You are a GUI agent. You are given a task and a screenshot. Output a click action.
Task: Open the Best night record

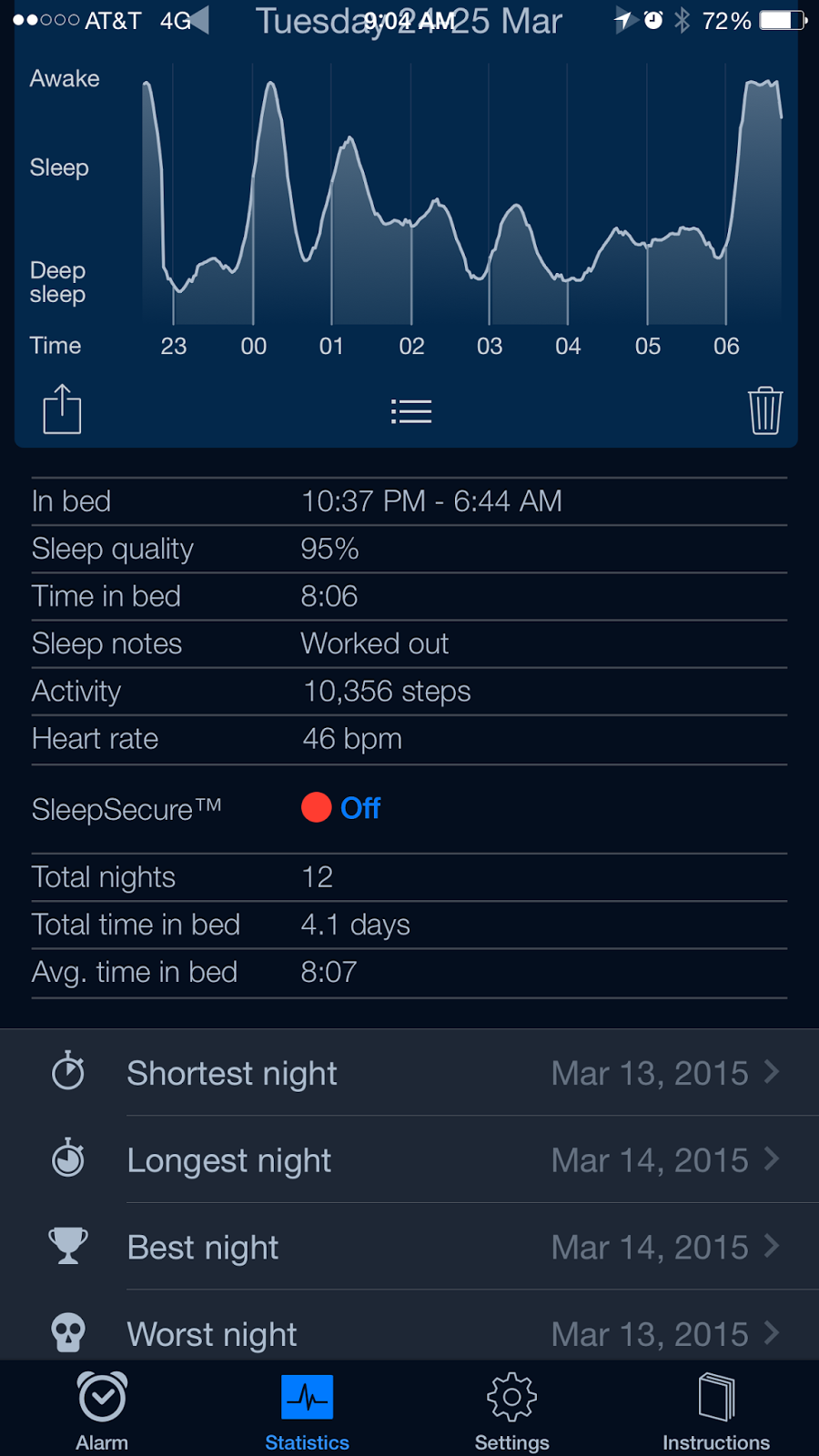pyautogui.click(x=409, y=1248)
